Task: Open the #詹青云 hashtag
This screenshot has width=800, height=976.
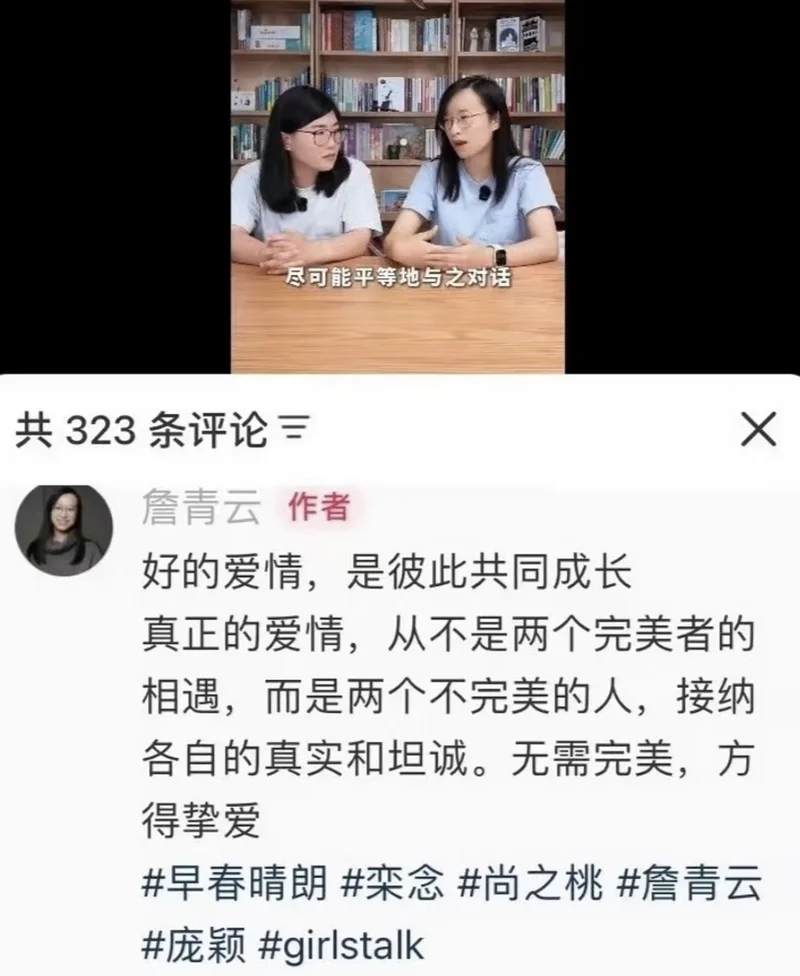Action: pyautogui.click(x=689, y=883)
